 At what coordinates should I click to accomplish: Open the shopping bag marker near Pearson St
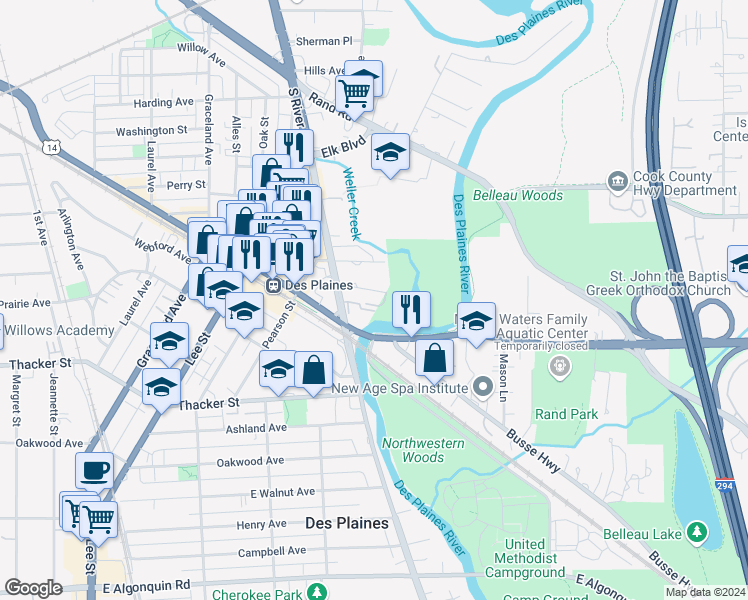point(313,371)
